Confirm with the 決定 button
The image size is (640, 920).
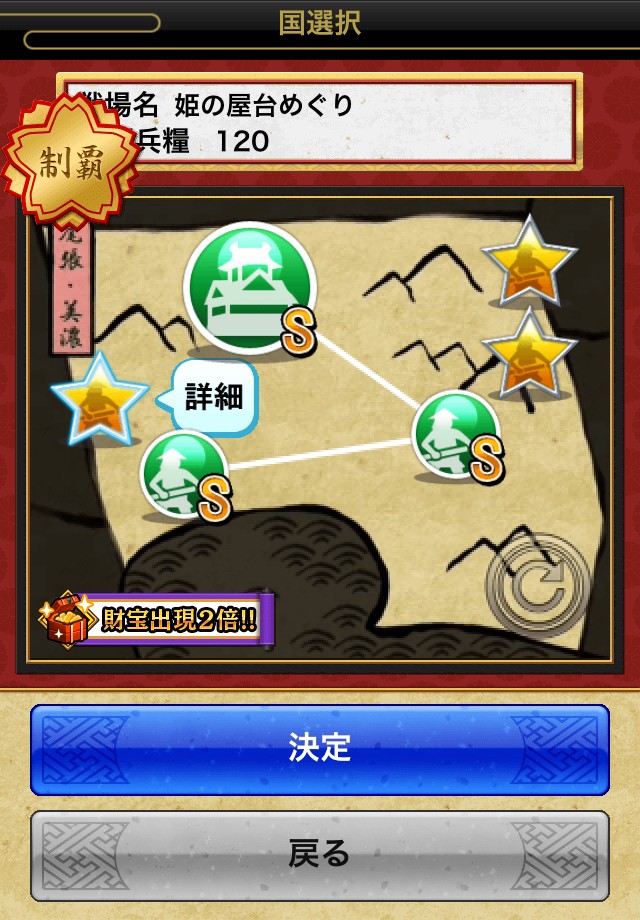pyautogui.click(x=320, y=749)
